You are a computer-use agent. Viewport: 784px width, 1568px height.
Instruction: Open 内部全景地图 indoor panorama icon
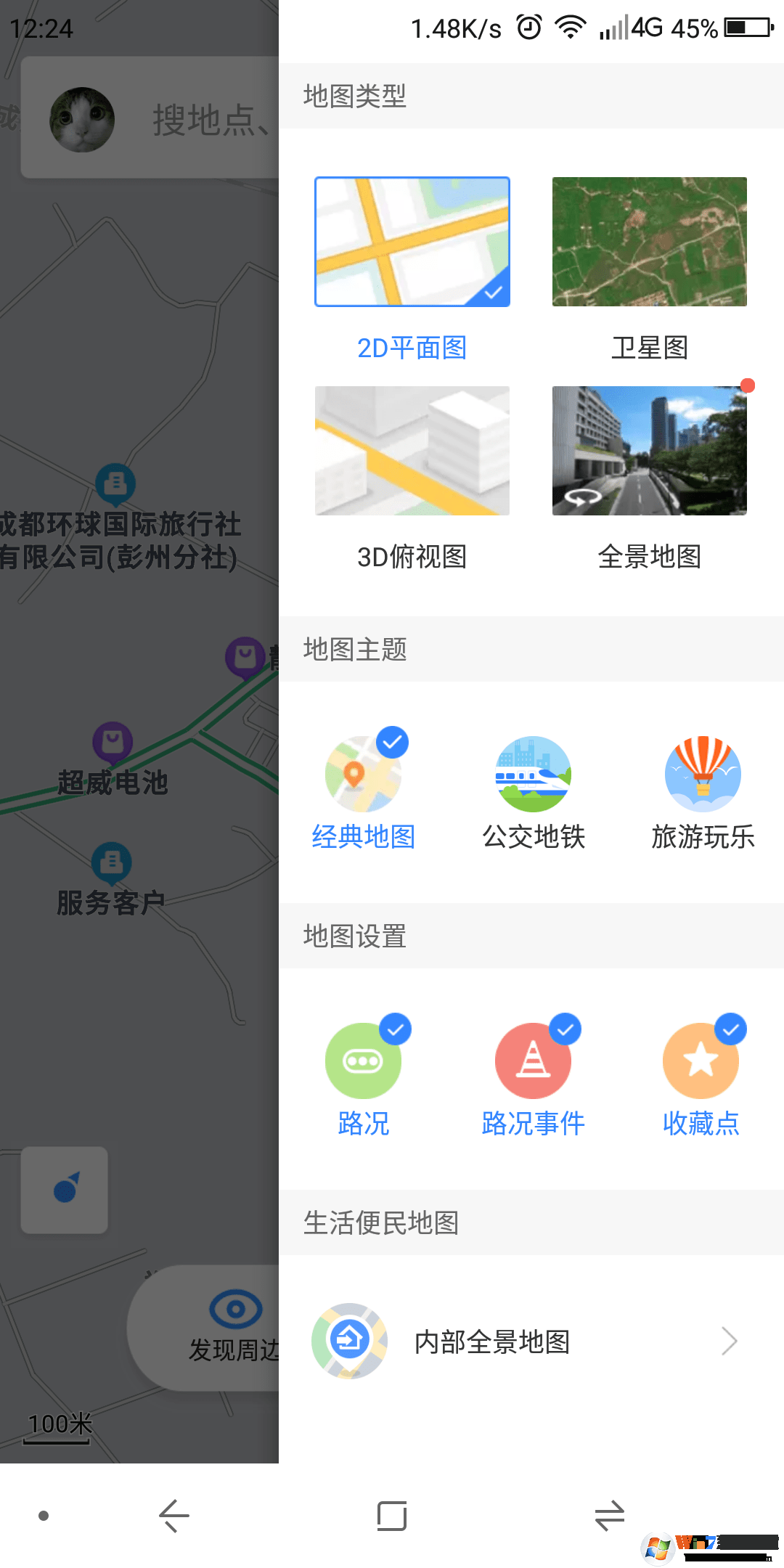[349, 1340]
